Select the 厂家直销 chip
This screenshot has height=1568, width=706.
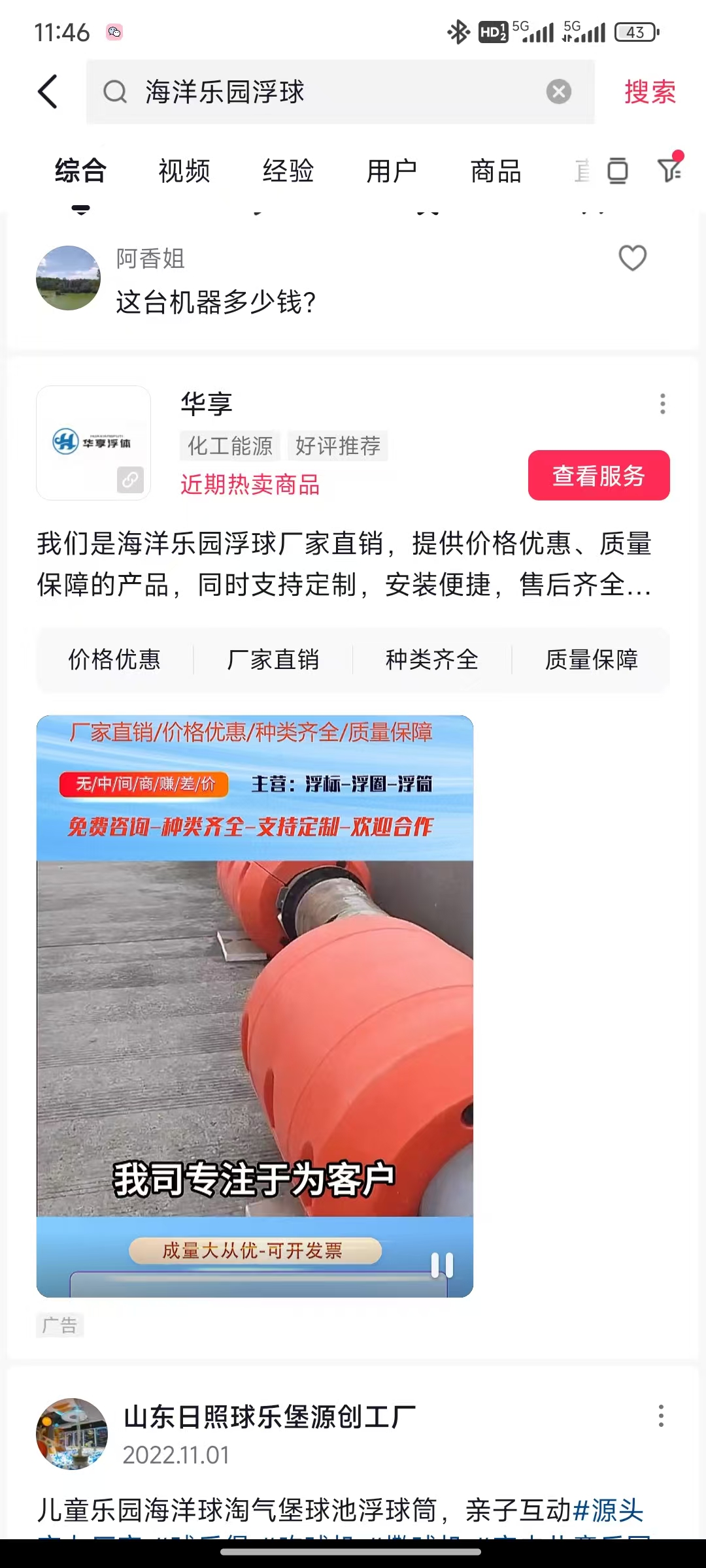273,660
